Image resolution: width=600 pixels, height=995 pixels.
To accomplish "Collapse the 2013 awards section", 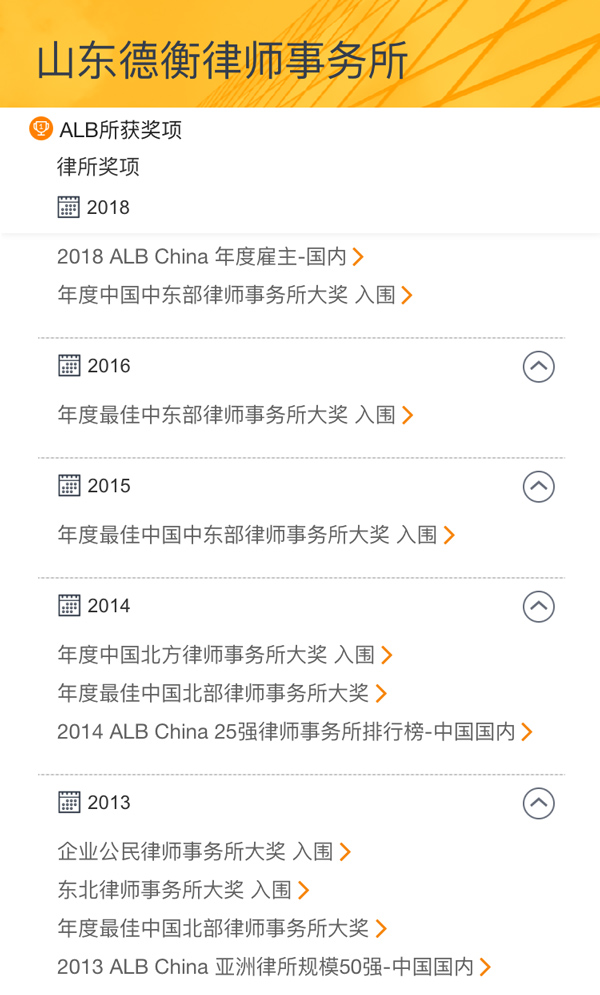I will [x=538, y=803].
